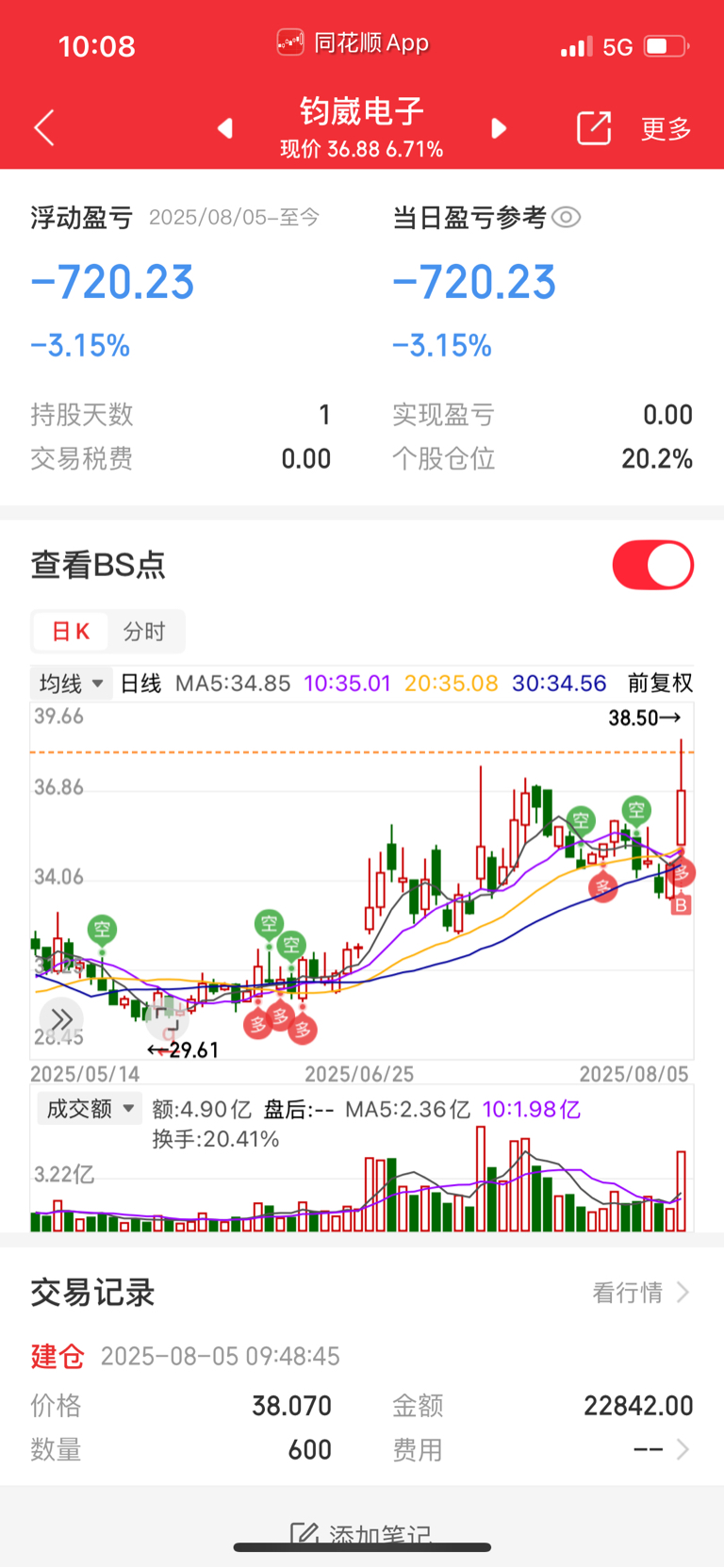
Task: Hide the 当日盈亏参考 value
Action: [x=566, y=218]
